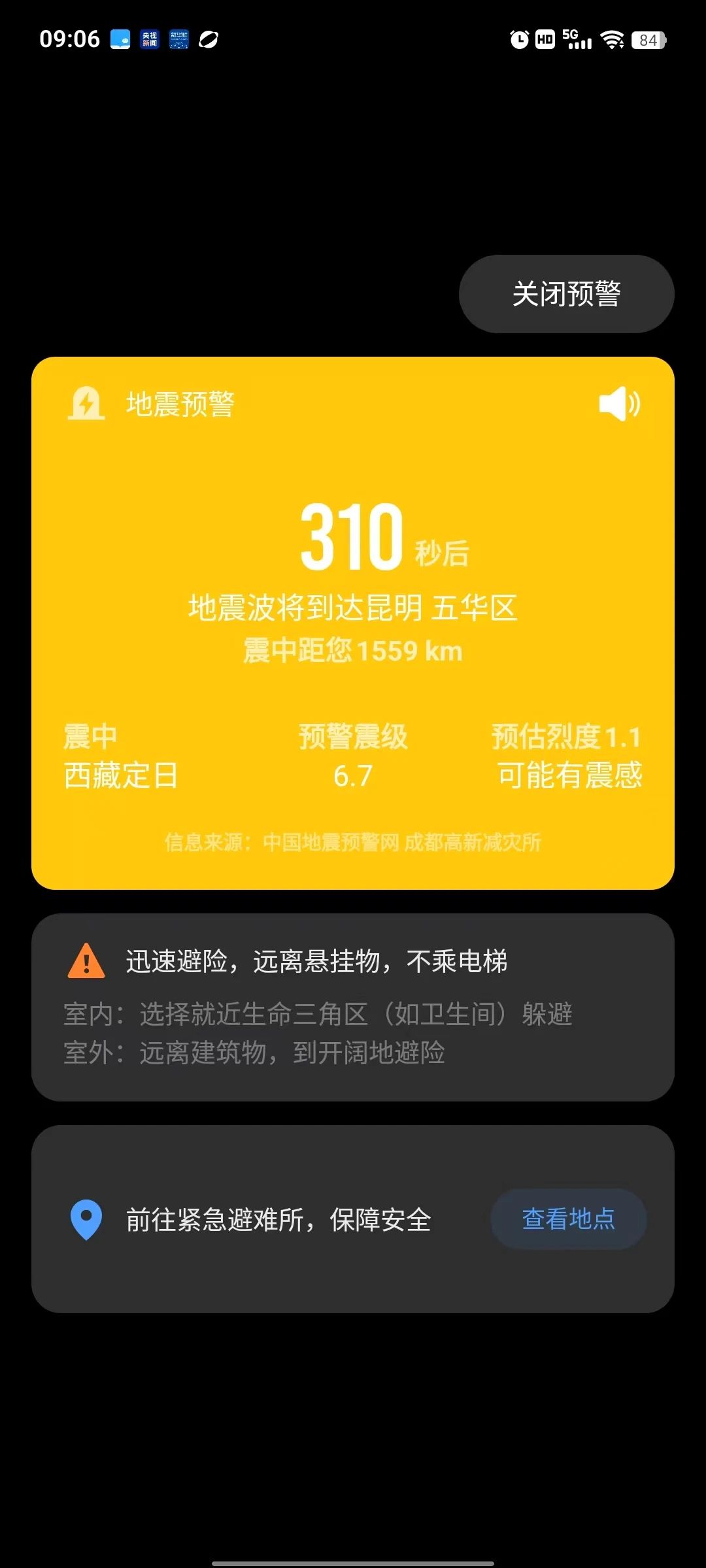The image size is (706, 1568).
Task: Open 查看地点 to view emergency shelter locations
Action: click(x=569, y=1219)
